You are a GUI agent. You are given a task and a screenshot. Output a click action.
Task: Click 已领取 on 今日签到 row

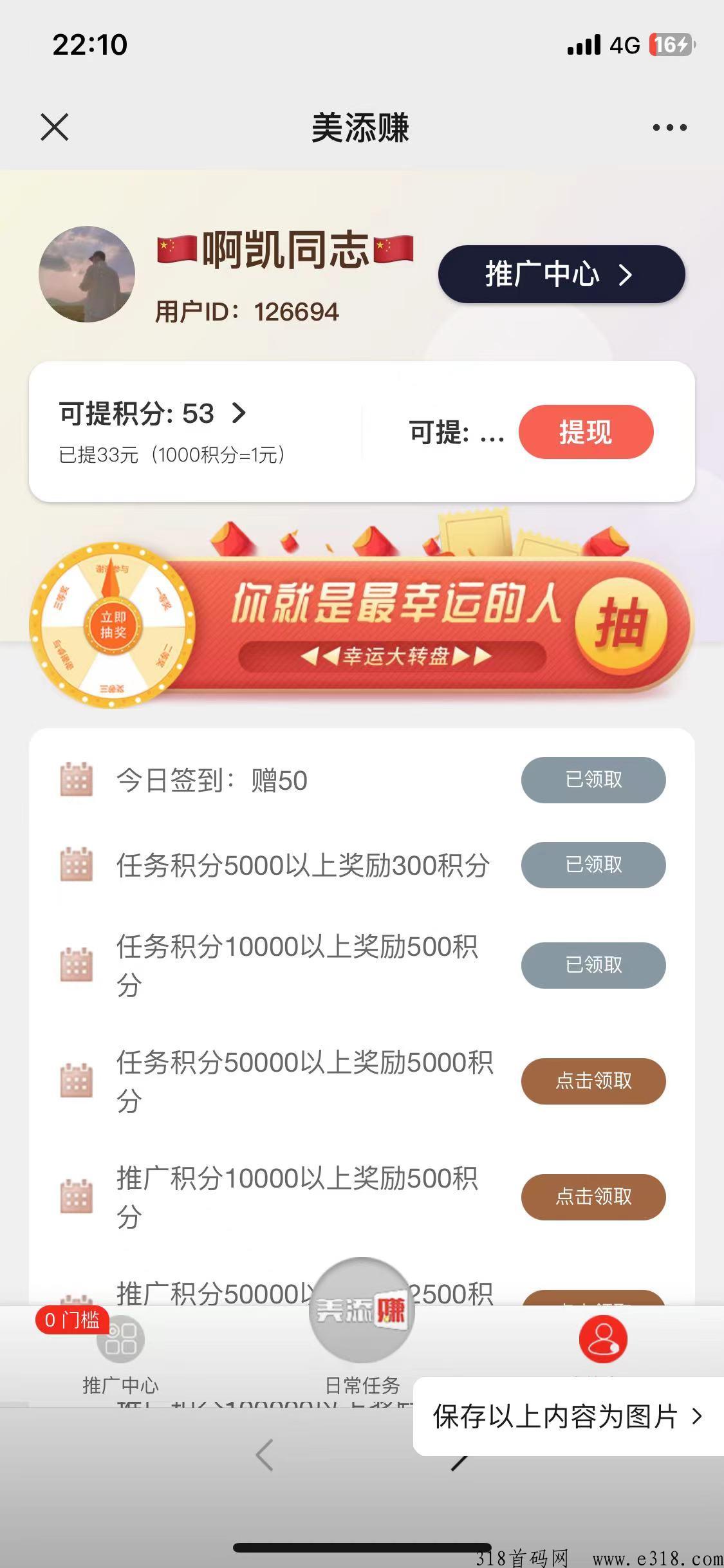[592, 780]
